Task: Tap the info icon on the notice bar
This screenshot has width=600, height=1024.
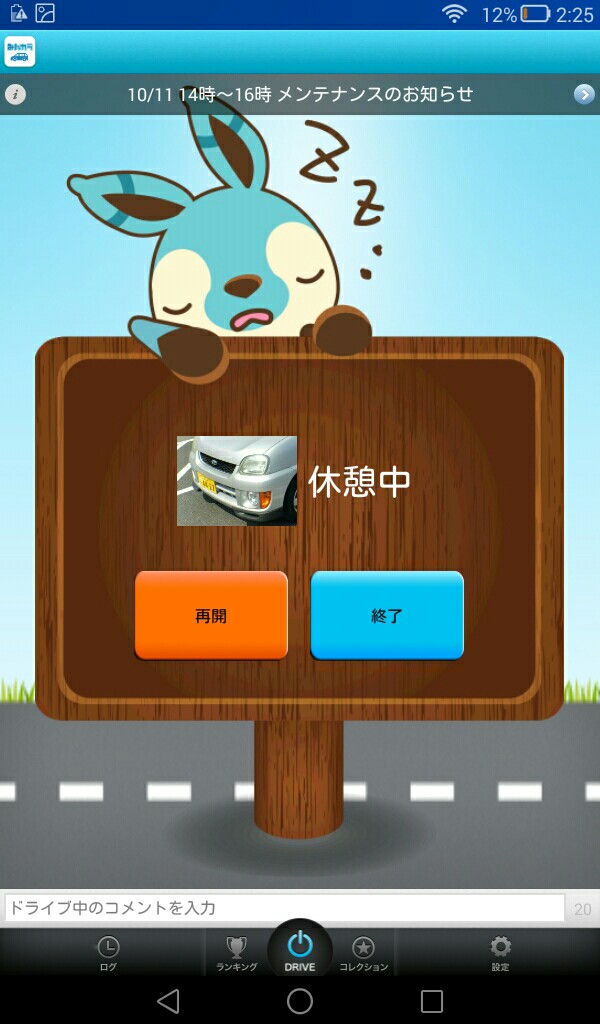Action: (x=16, y=95)
